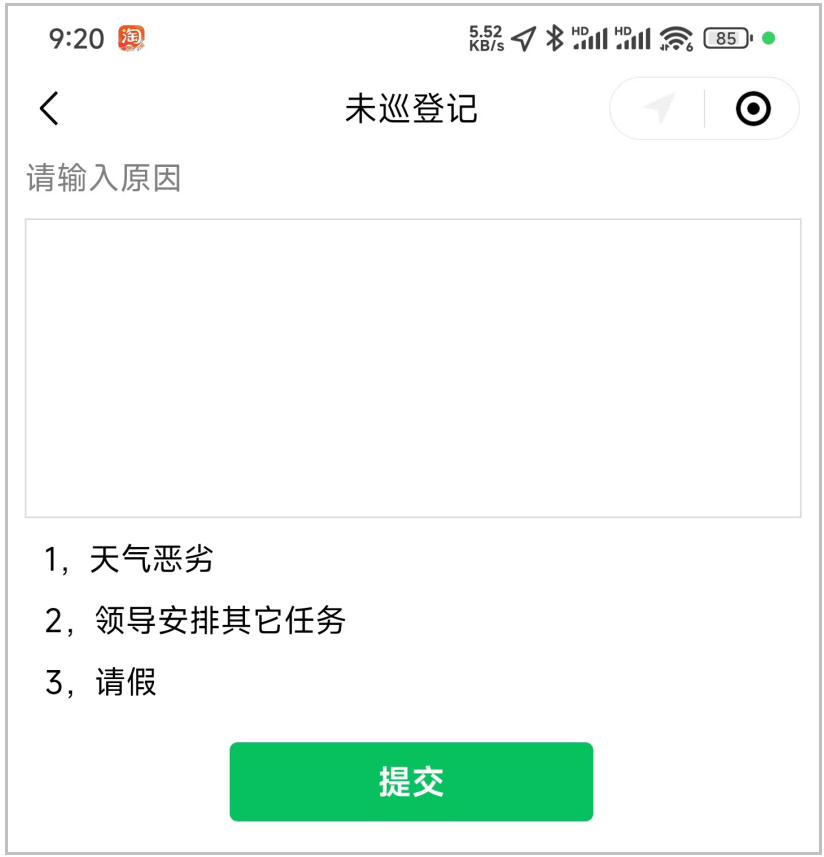Screen dimensions: 824x857
Task: Click the first HD cellular signal icon
Action: pyautogui.click(x=589, y=37)
